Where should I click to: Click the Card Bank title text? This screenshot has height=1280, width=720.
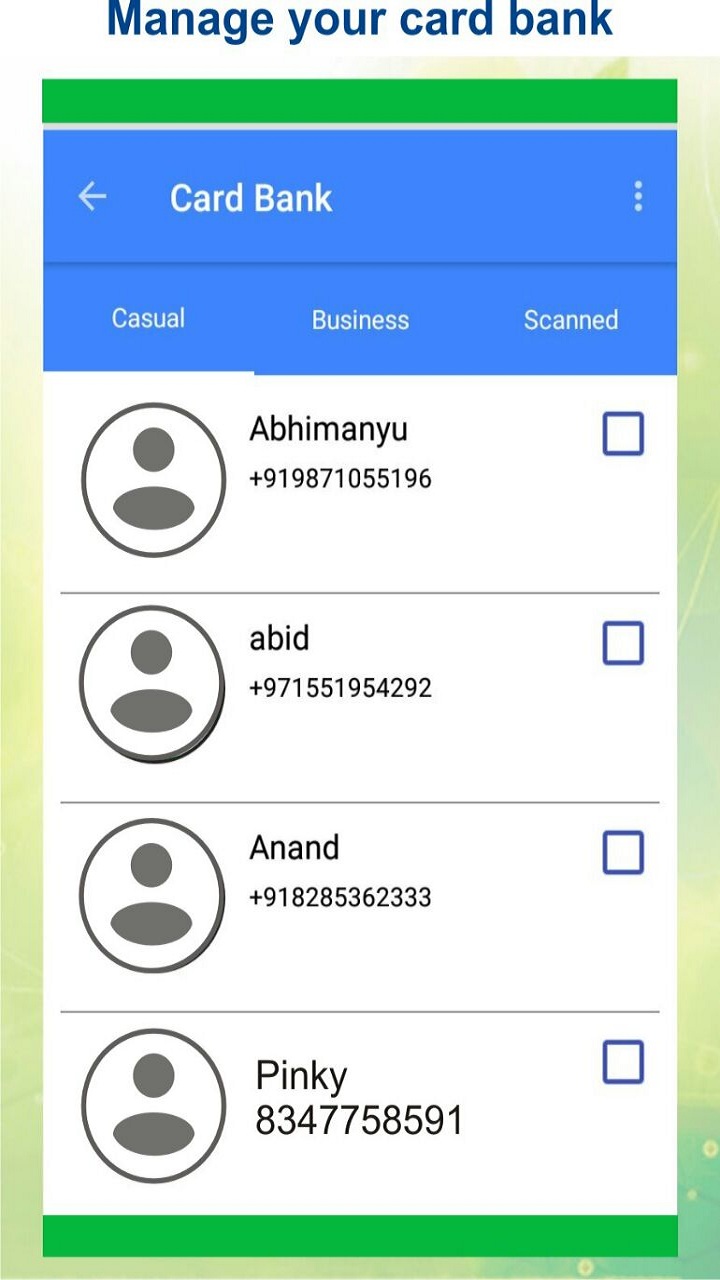point(251,197)
